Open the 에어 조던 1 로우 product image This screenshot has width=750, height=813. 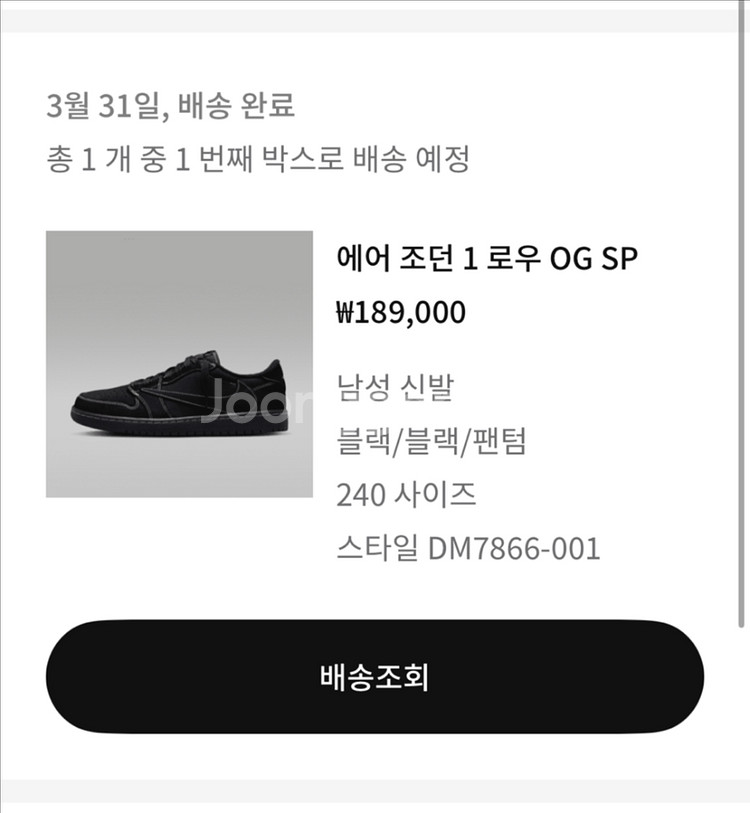pyautogui.click(x=180, y=364)
